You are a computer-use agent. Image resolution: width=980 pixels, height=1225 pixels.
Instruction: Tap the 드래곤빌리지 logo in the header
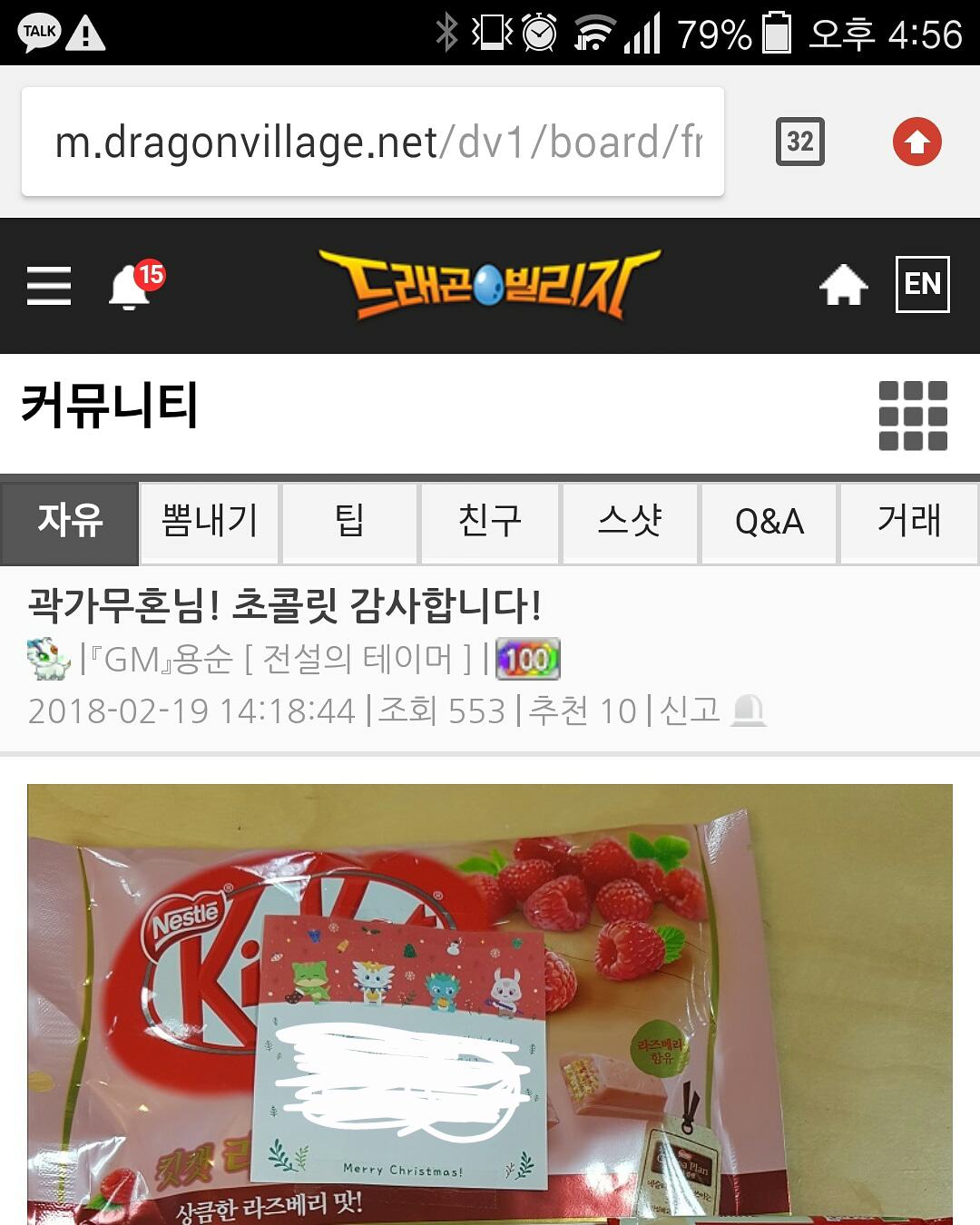pos(490,285)
